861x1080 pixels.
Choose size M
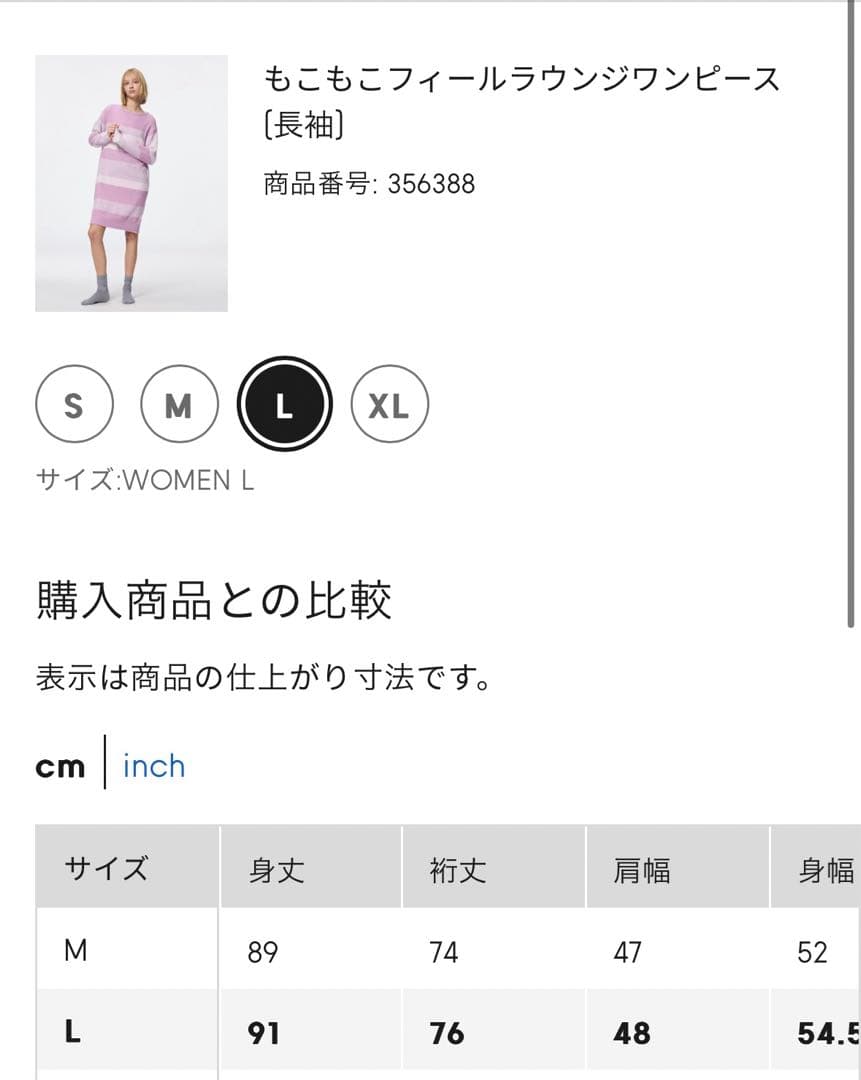click(179, 405)
